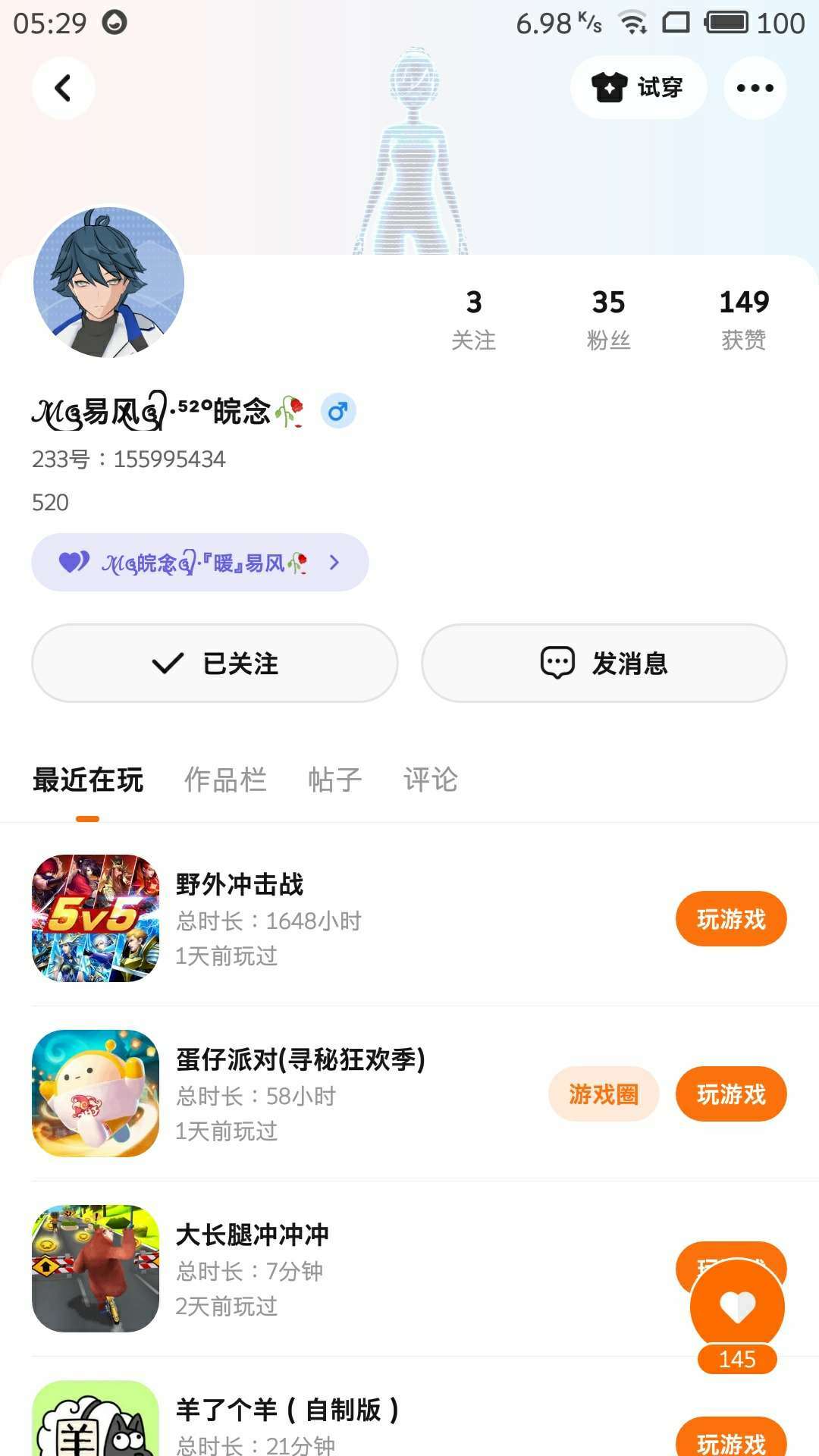This screenshot has height=1456, width=819.
Task: Switch to the 作品栏 tab
Action: 225,780
